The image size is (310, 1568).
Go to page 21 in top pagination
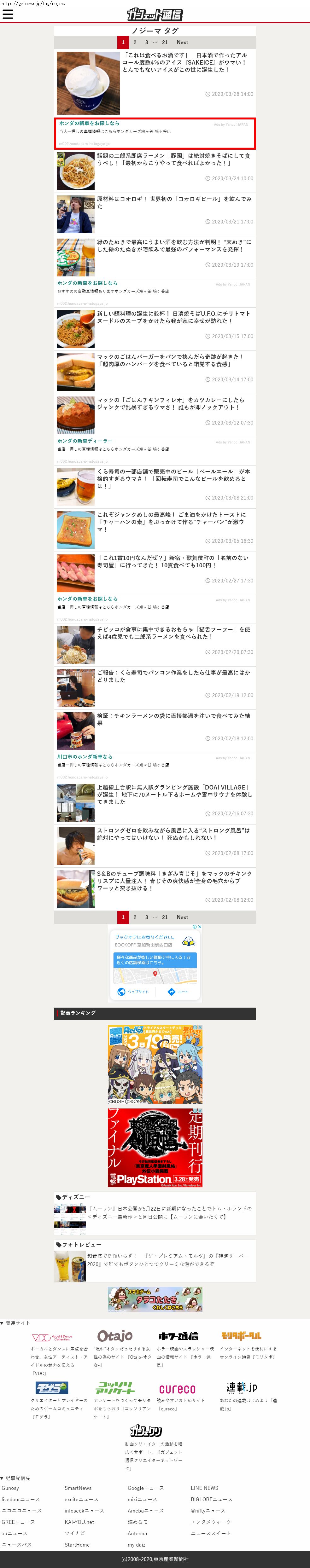pos(164,43)
